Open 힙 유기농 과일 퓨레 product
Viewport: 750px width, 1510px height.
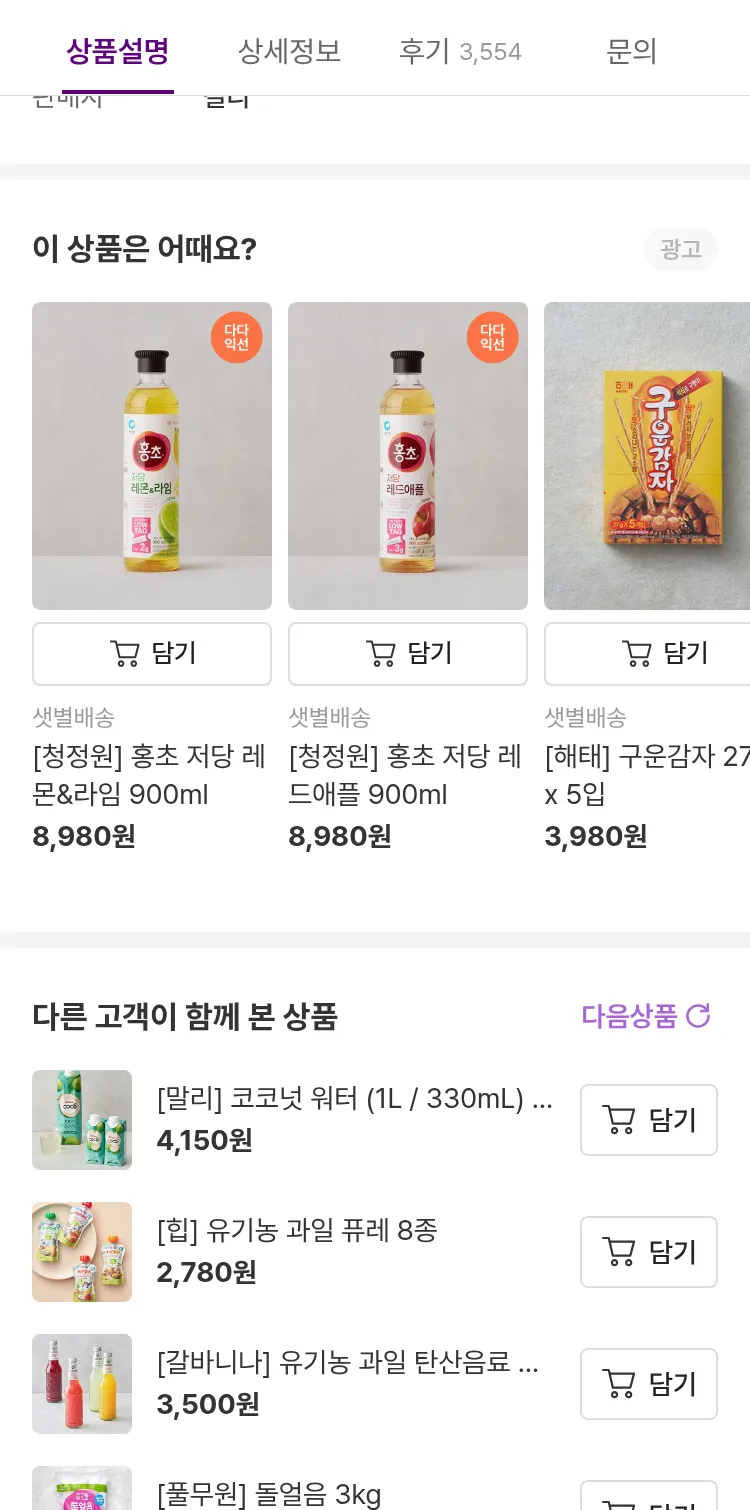point(297,1231)
